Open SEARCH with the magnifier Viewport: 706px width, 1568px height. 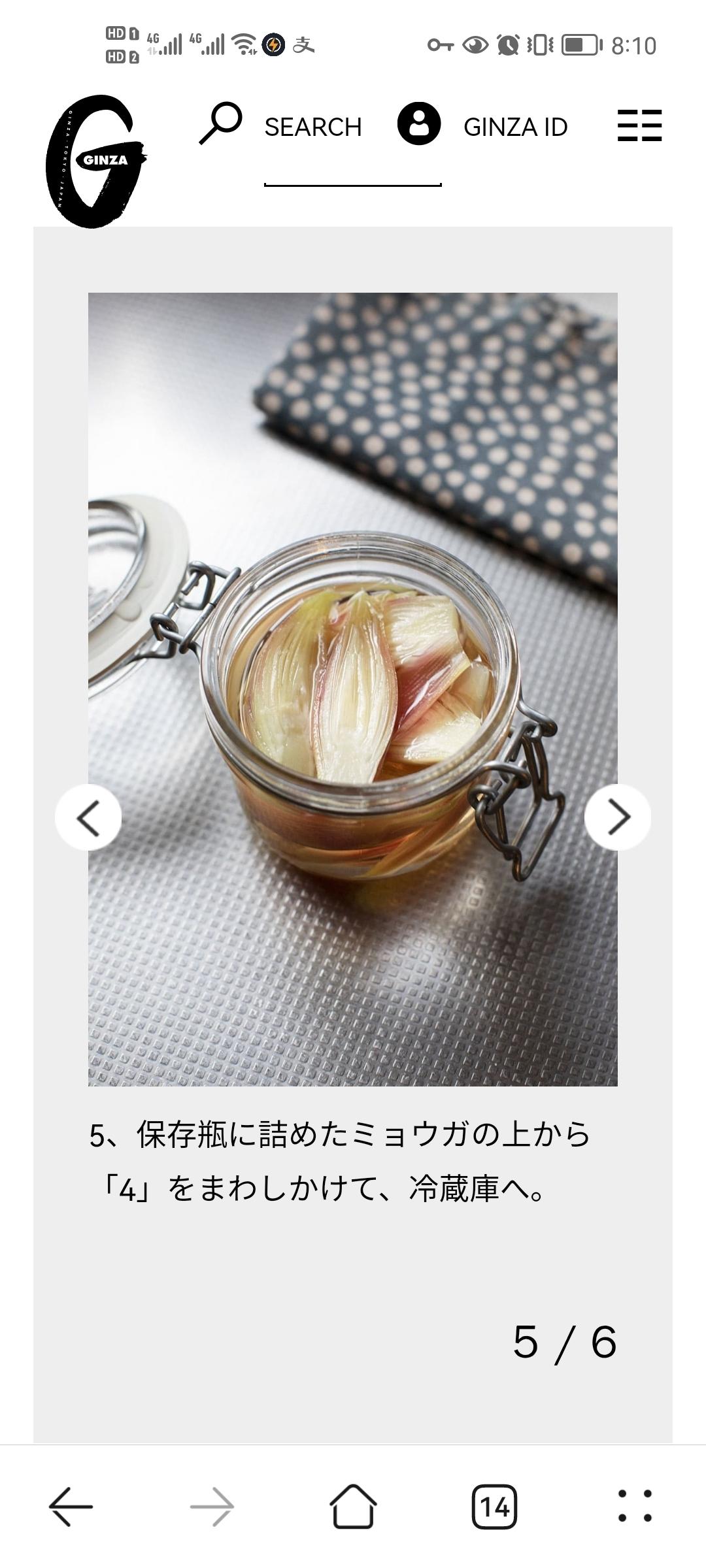281,125
